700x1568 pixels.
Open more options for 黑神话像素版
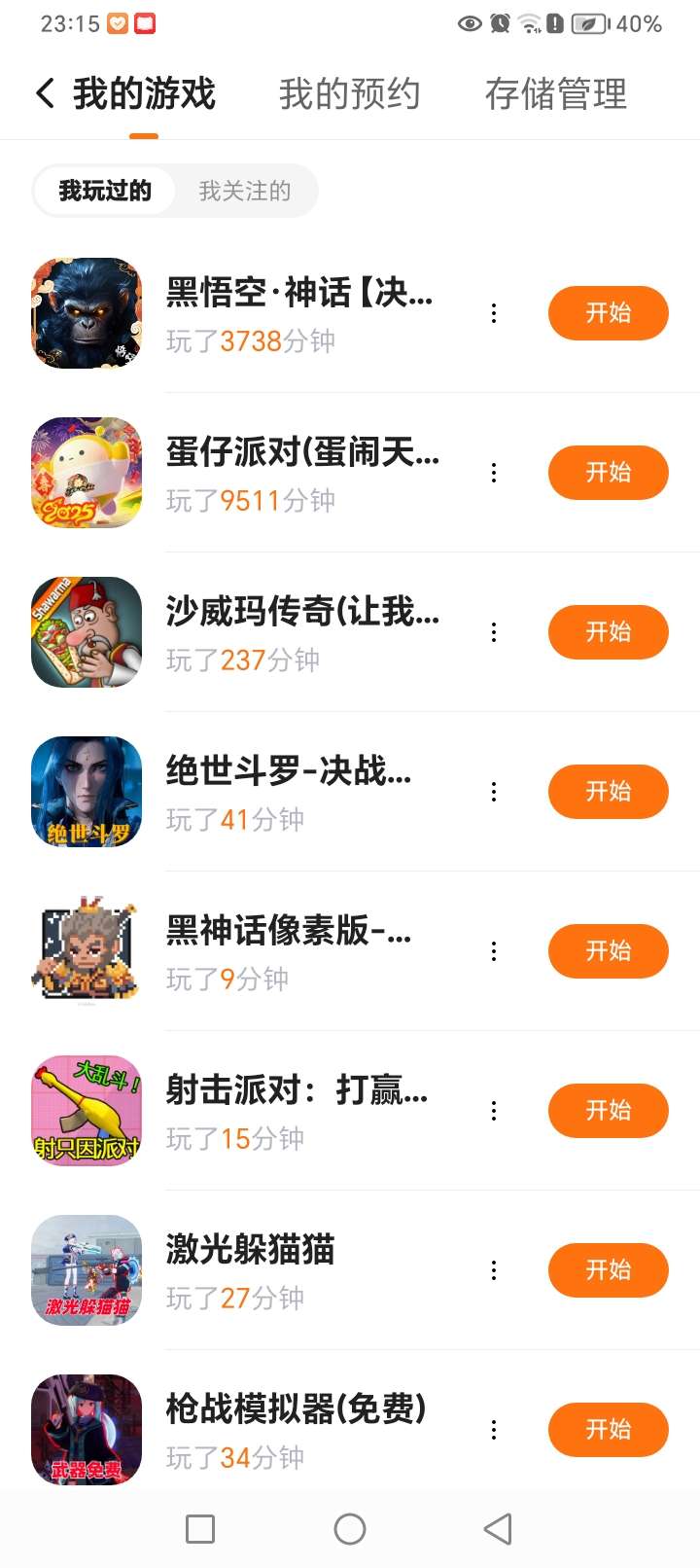(494, 951)
